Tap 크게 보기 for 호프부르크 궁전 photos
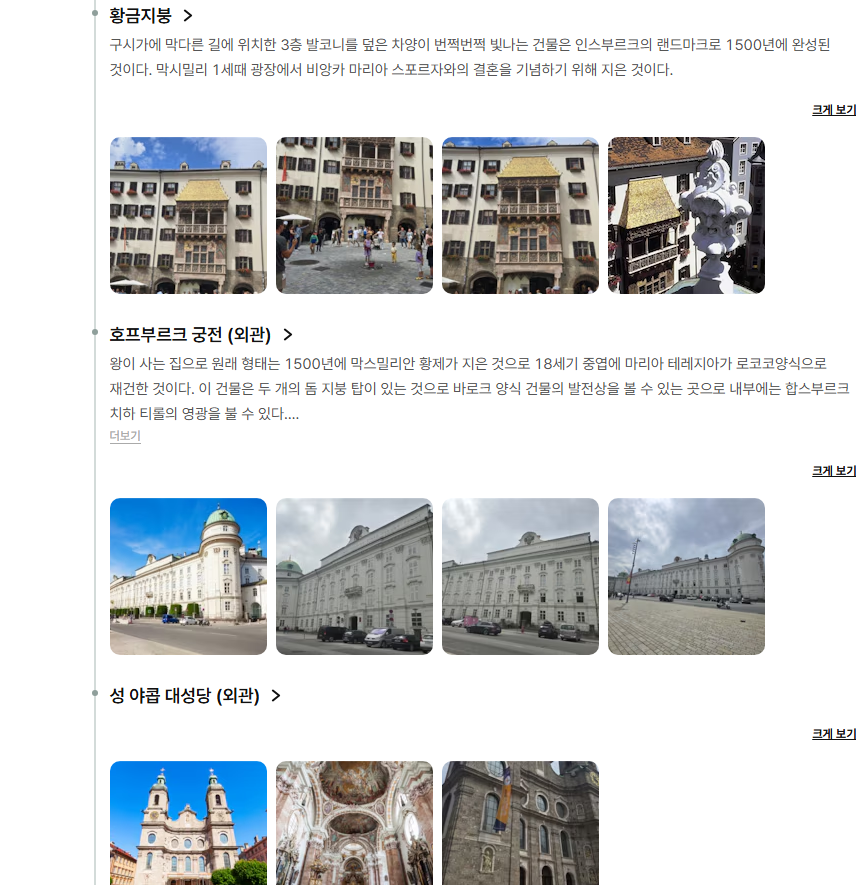 coord(833,471)
